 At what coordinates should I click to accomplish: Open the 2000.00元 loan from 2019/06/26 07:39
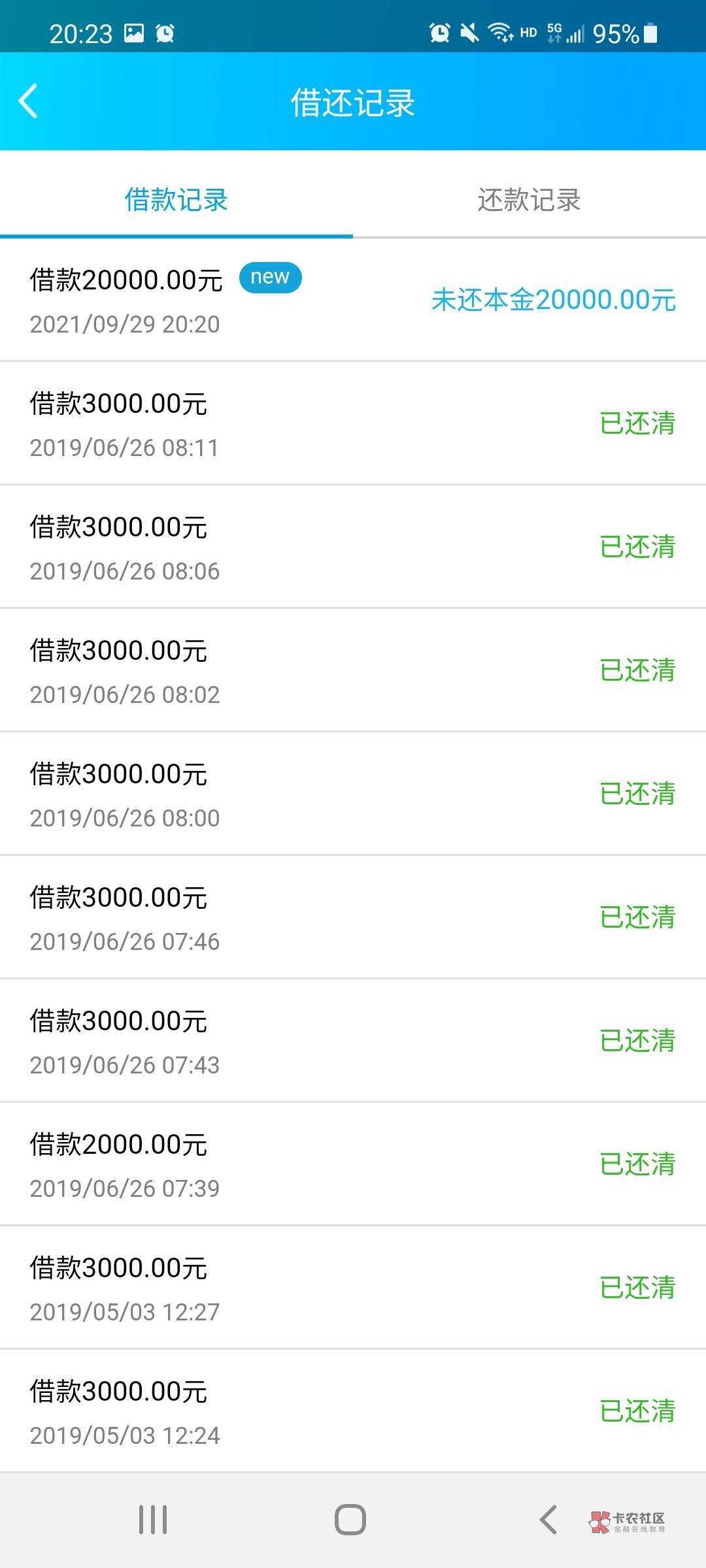353,1164
